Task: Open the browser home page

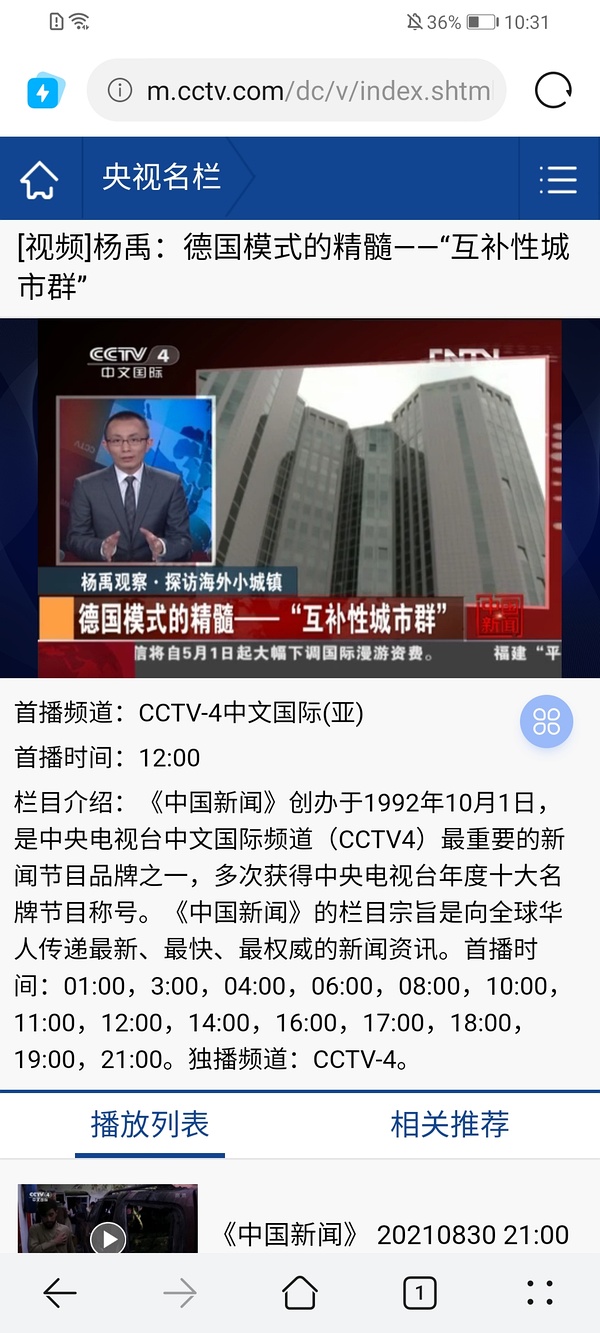Action: point(300,1293)
